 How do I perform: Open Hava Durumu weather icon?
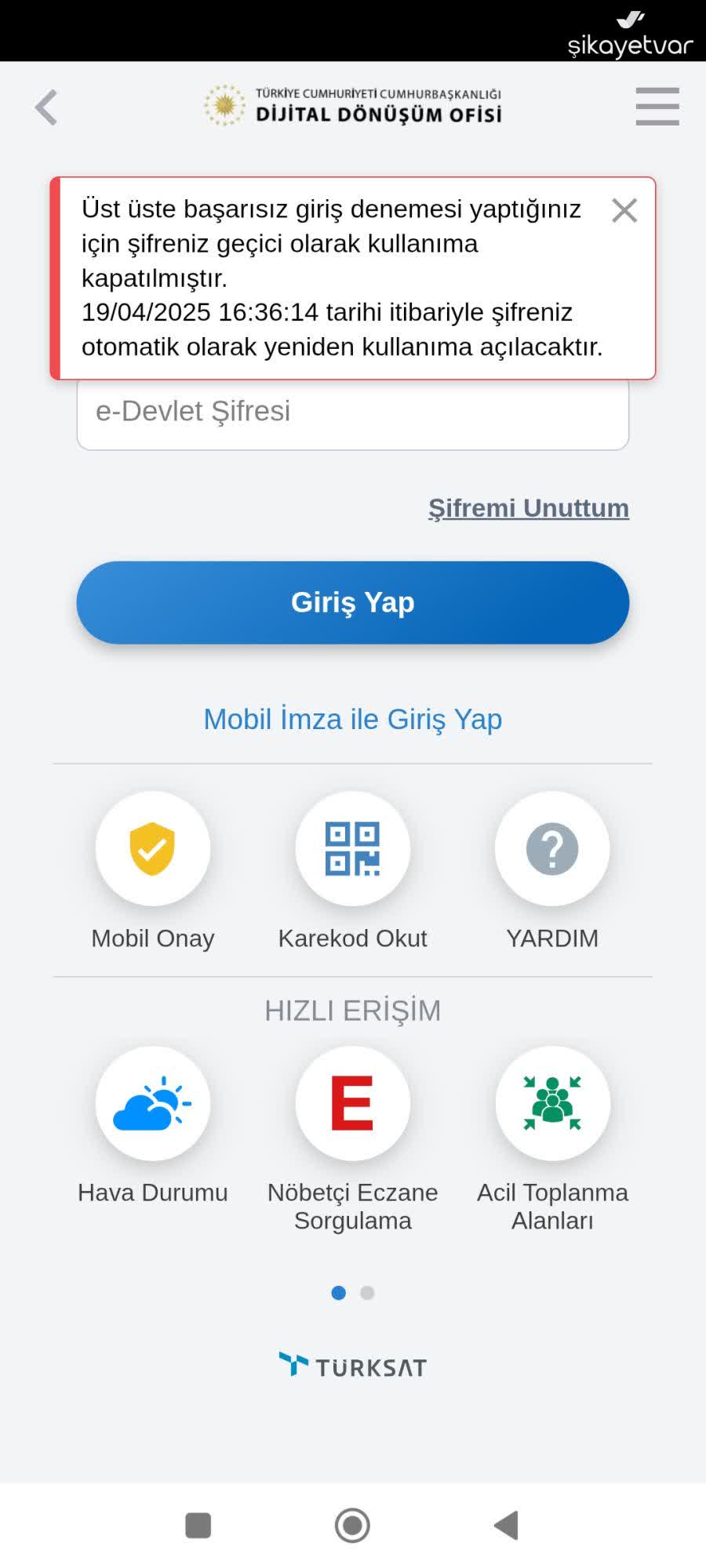click(x=154, y=1103)
